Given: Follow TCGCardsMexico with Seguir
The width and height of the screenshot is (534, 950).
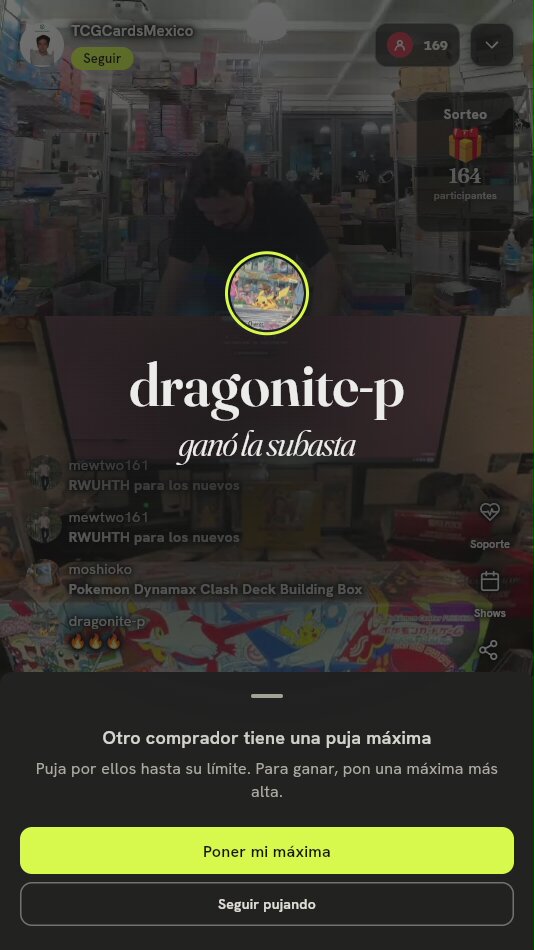Looking at the screenshot, I should point(102,59).
